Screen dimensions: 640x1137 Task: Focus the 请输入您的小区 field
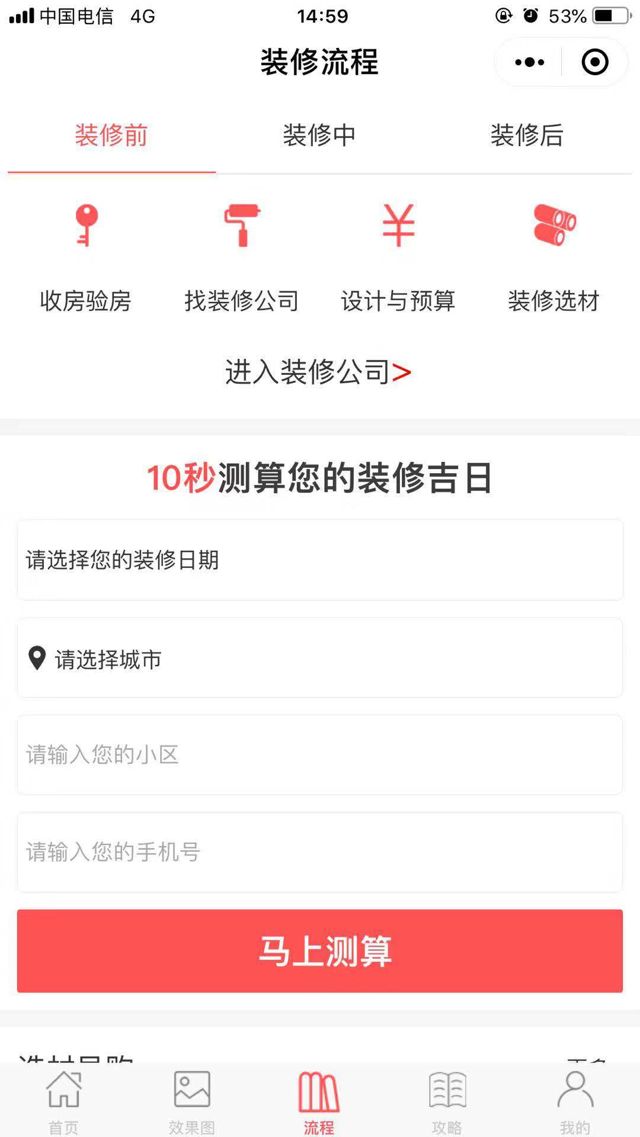(x=320, y=755)
